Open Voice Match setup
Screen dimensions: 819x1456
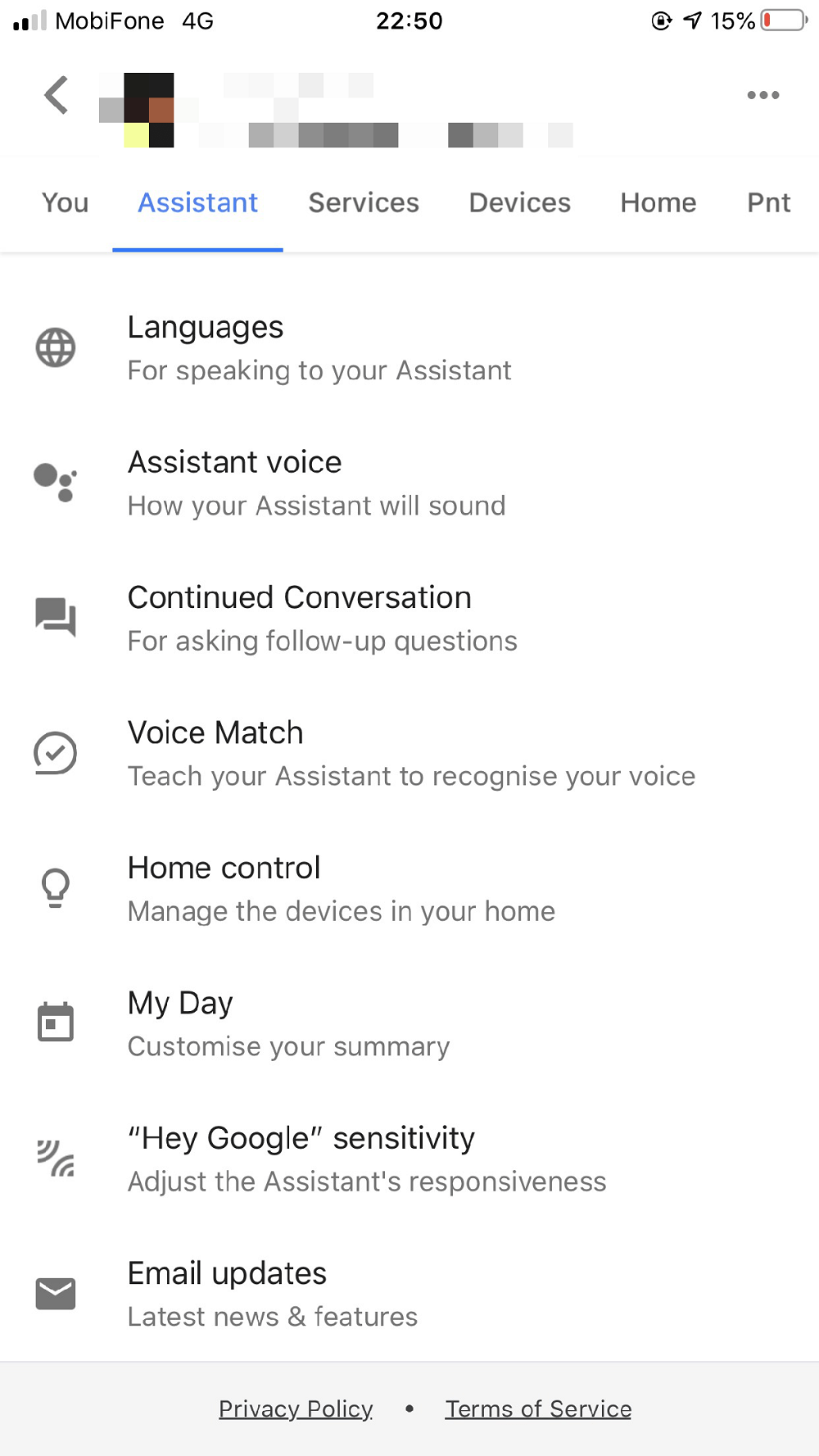409,754
